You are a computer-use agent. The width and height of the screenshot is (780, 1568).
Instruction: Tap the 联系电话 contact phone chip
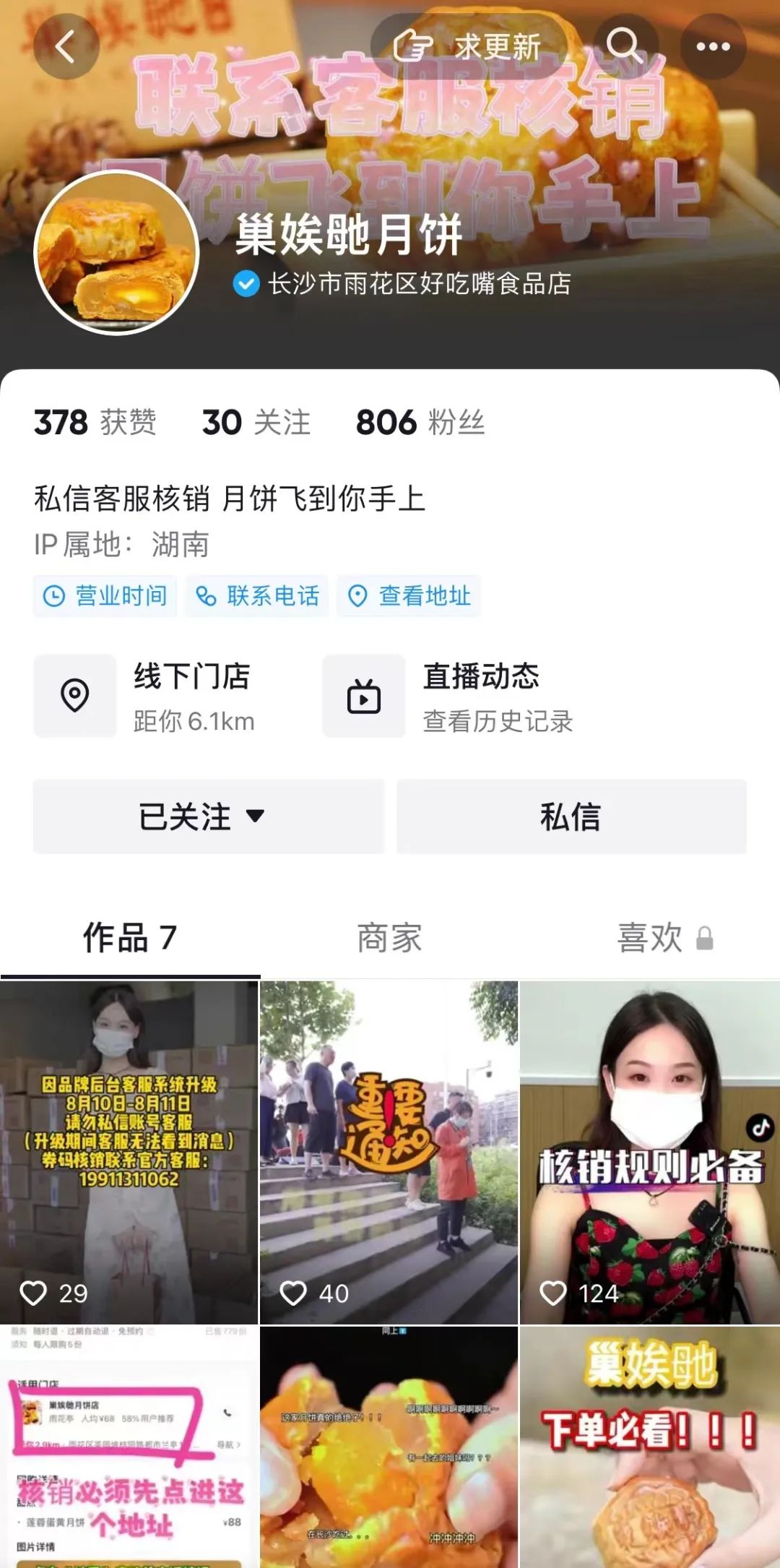point(257,596)
